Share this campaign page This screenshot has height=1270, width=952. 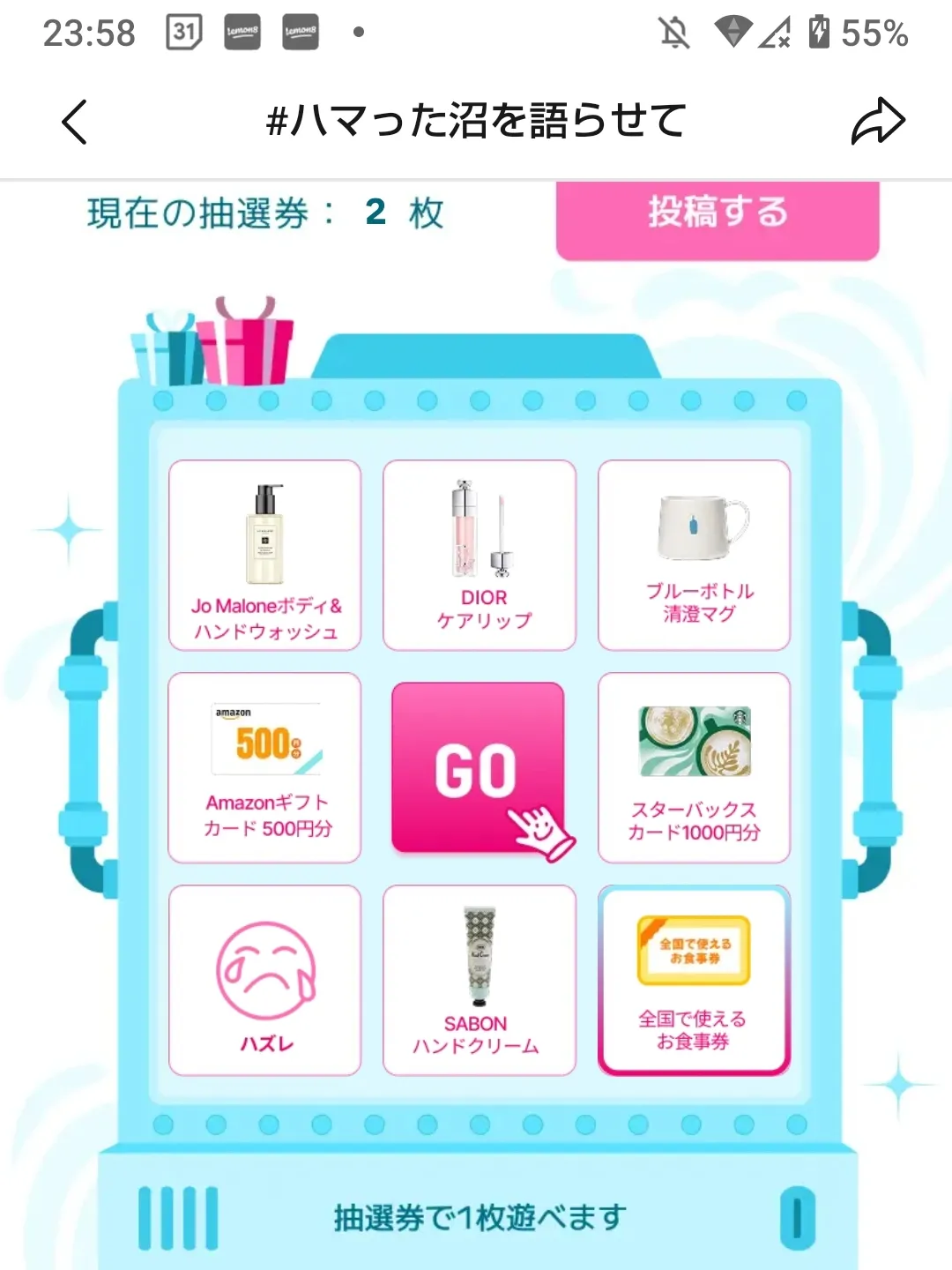[x=878, y=122]
